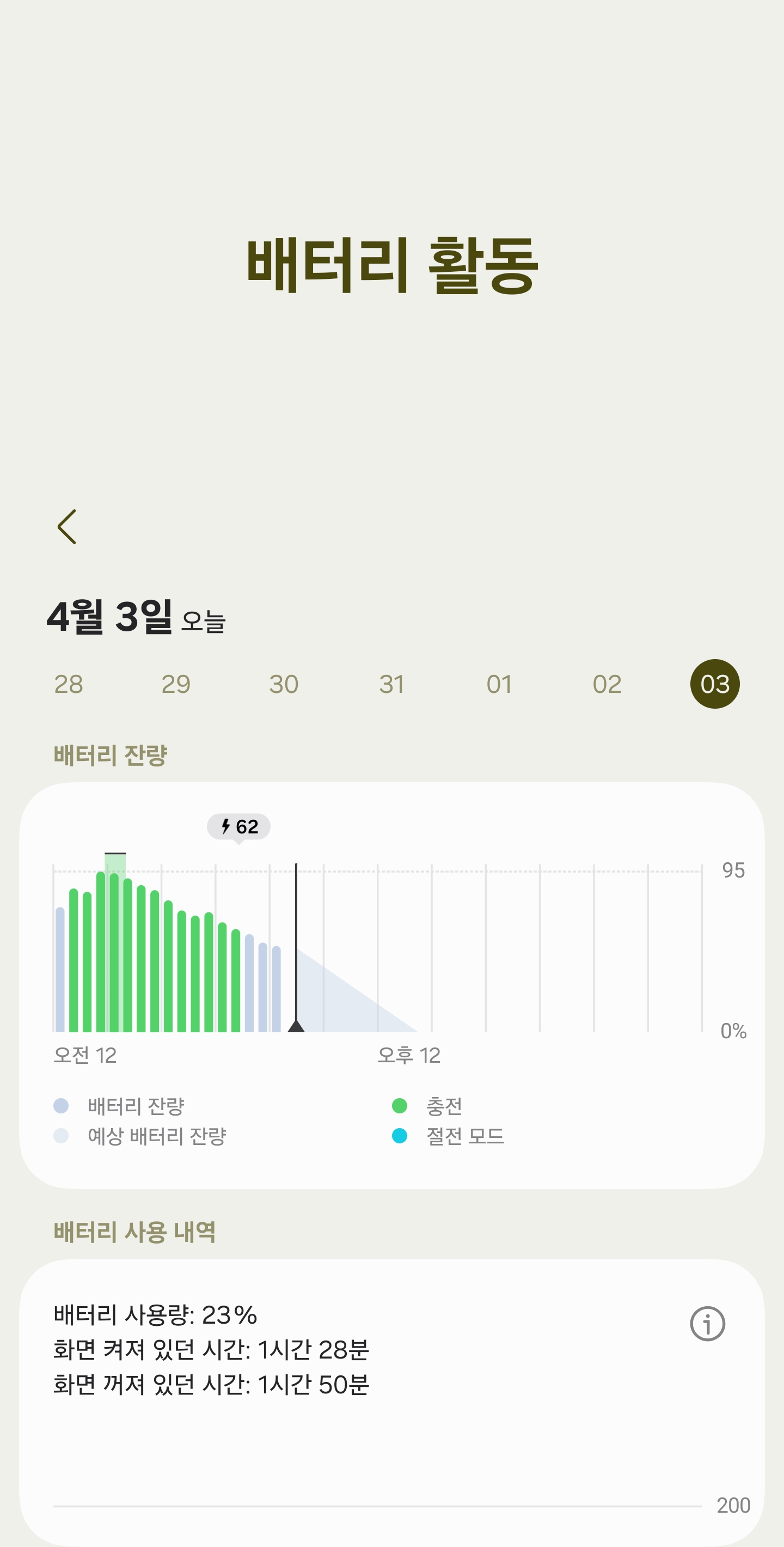
Task: Switch to day 30
Action: click(x=284, y=684)
